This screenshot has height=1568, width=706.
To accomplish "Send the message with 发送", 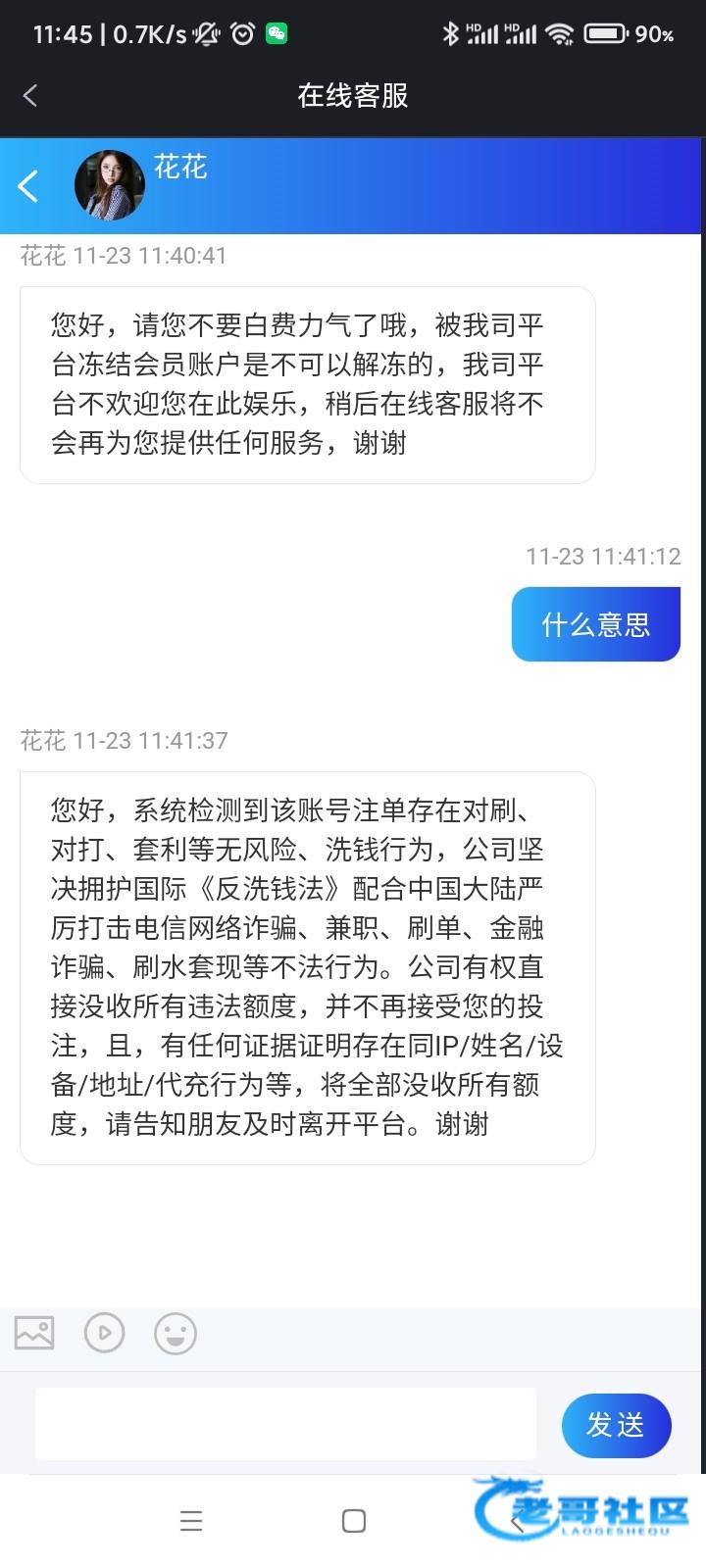I will point(616,1425).
